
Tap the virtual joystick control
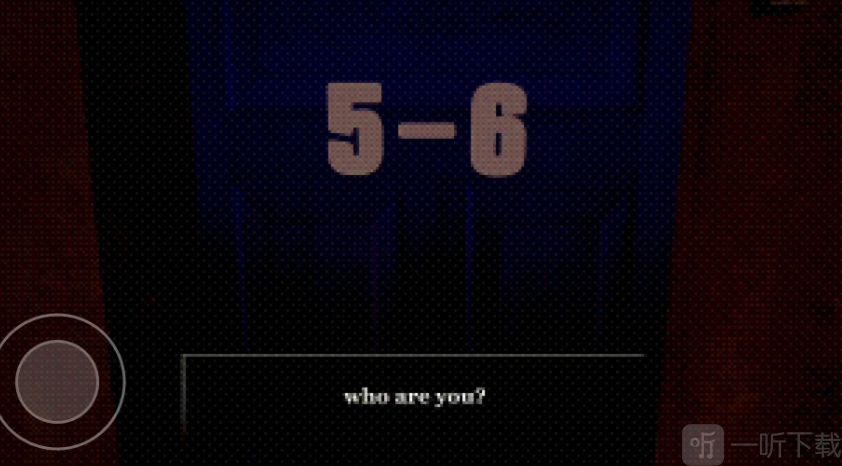click(58, 380)
